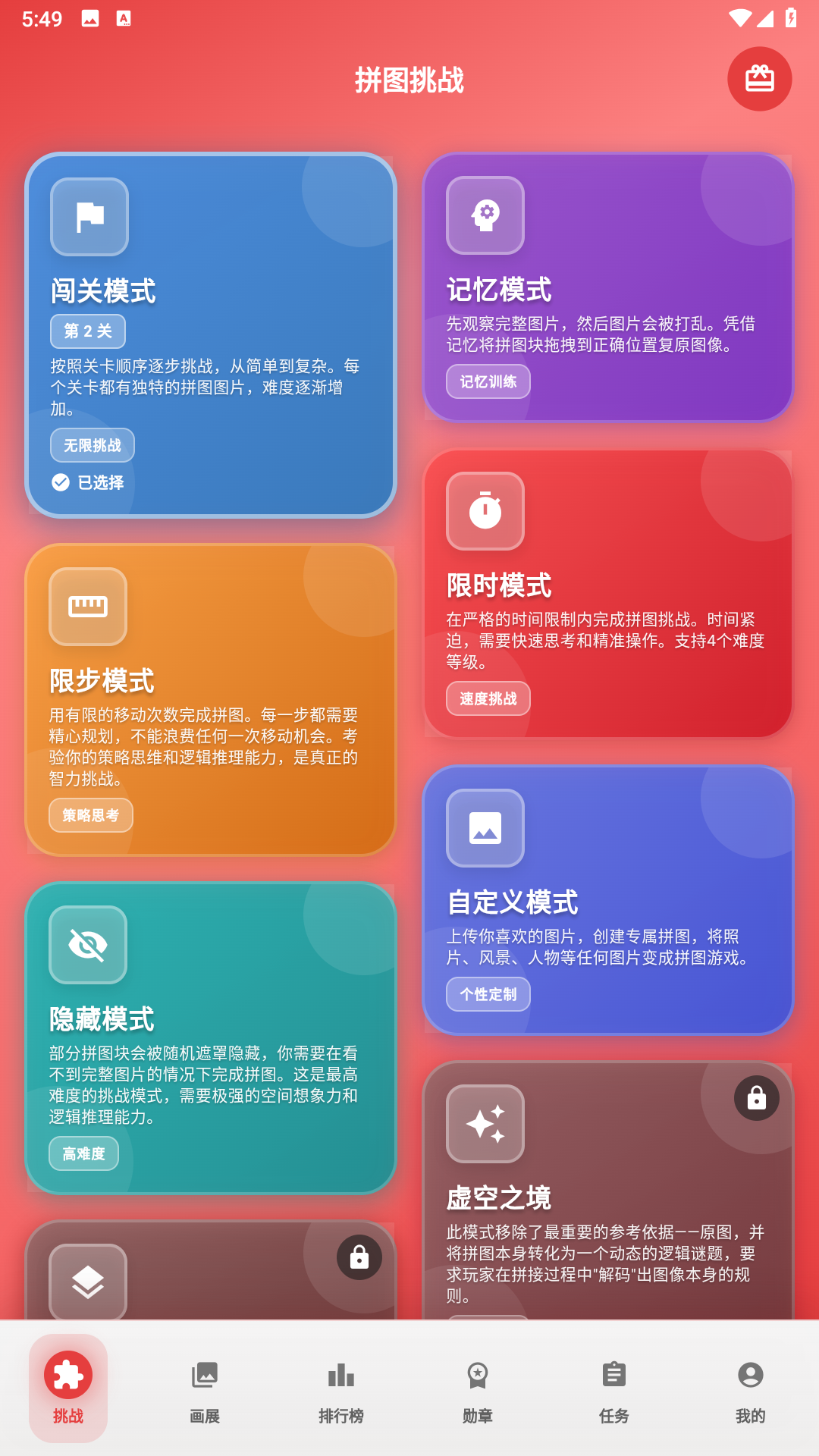Open the 记忆模式 card
The image size is (819, 1456).
pos(607,287)
